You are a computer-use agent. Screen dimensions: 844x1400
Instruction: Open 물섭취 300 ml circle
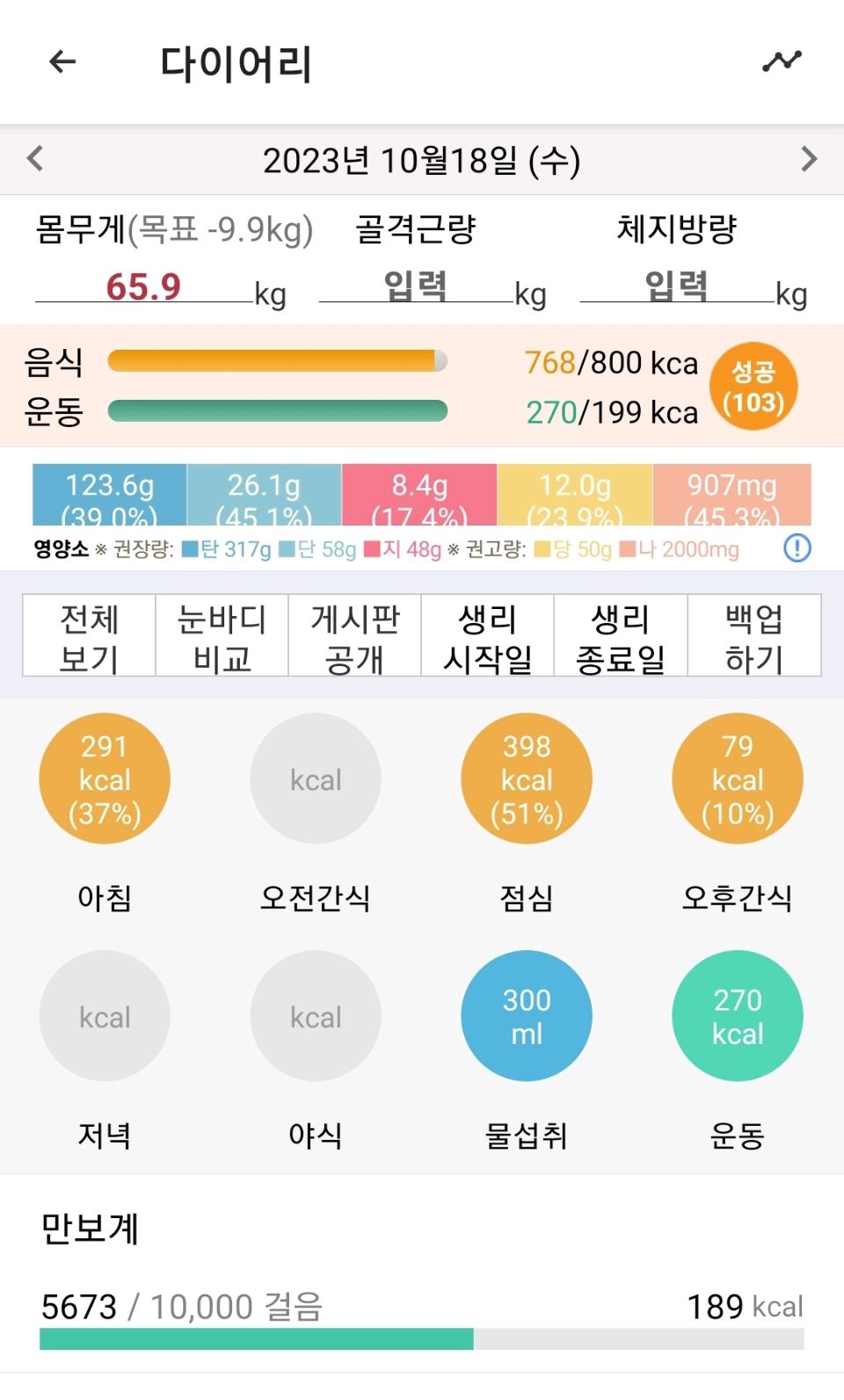click(x=527, y=1016)
